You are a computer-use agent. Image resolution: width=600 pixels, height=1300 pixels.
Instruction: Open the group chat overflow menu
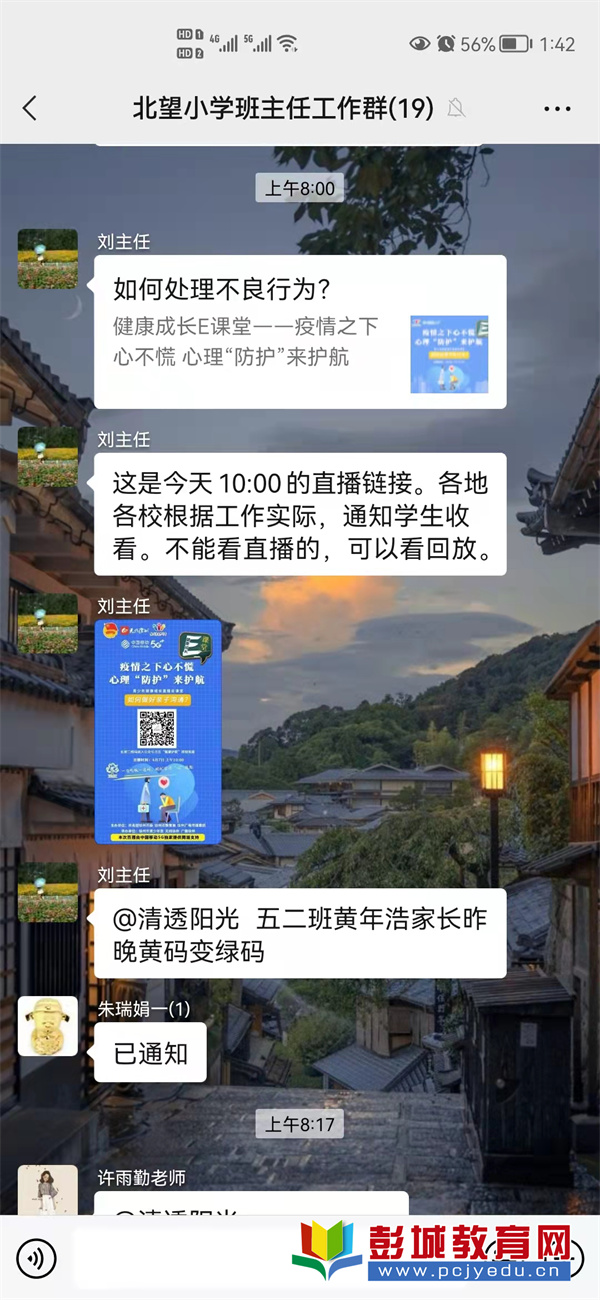(556, 108)
